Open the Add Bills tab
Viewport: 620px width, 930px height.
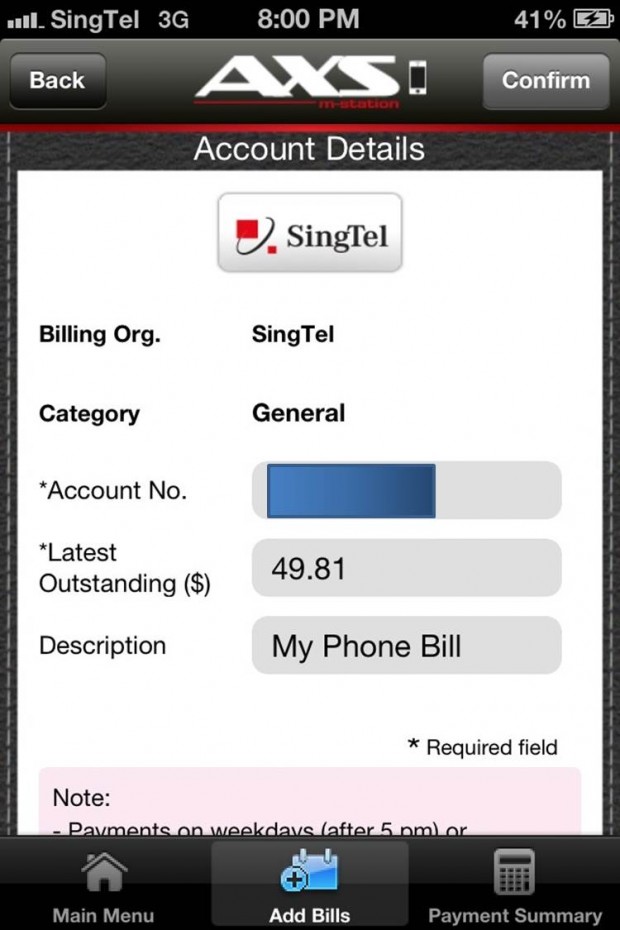coord(310,886)
